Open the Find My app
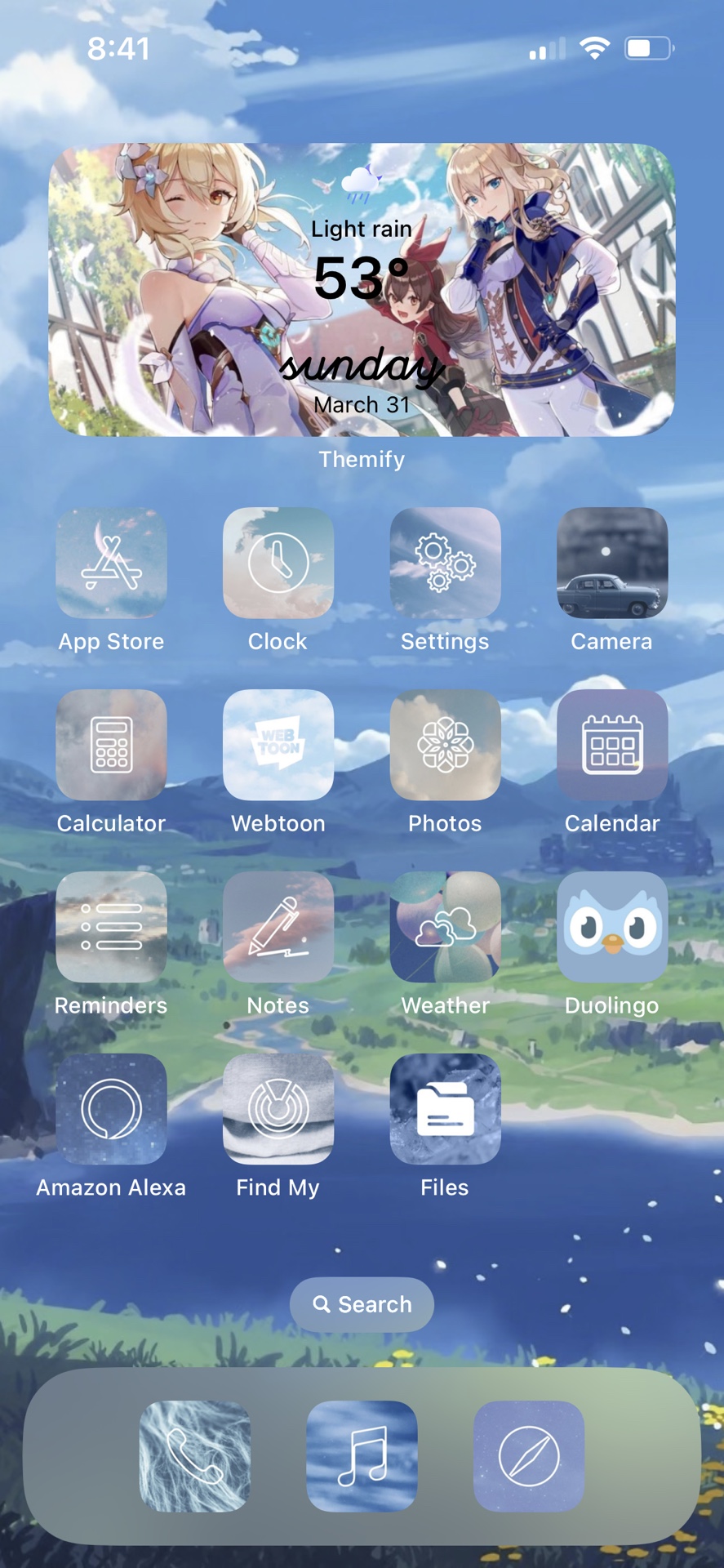Image resolution: width=724 pixels, height=1568 pixels. (x=278, y=1109)
